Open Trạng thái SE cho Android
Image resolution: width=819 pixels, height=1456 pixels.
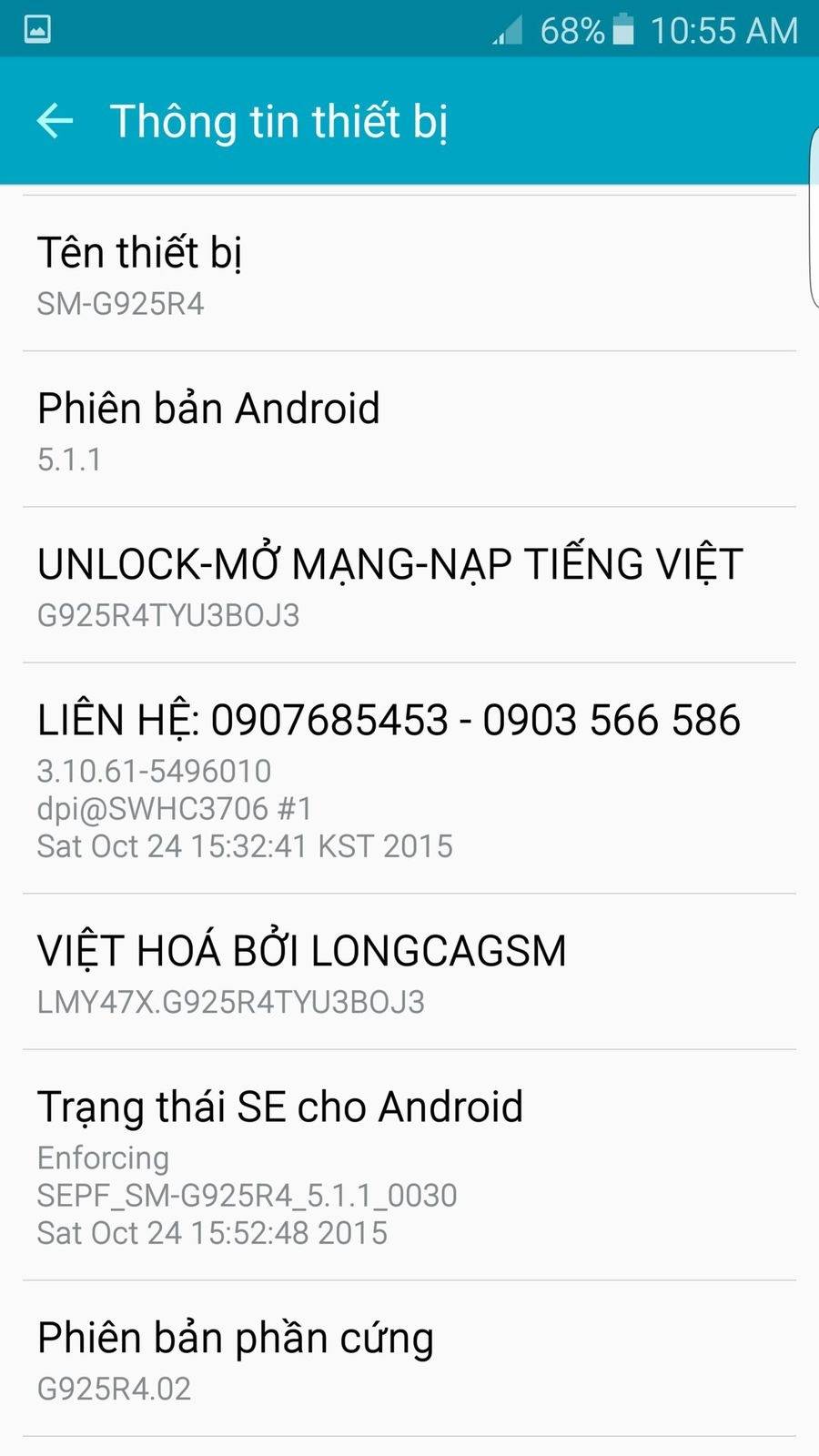409,1166
